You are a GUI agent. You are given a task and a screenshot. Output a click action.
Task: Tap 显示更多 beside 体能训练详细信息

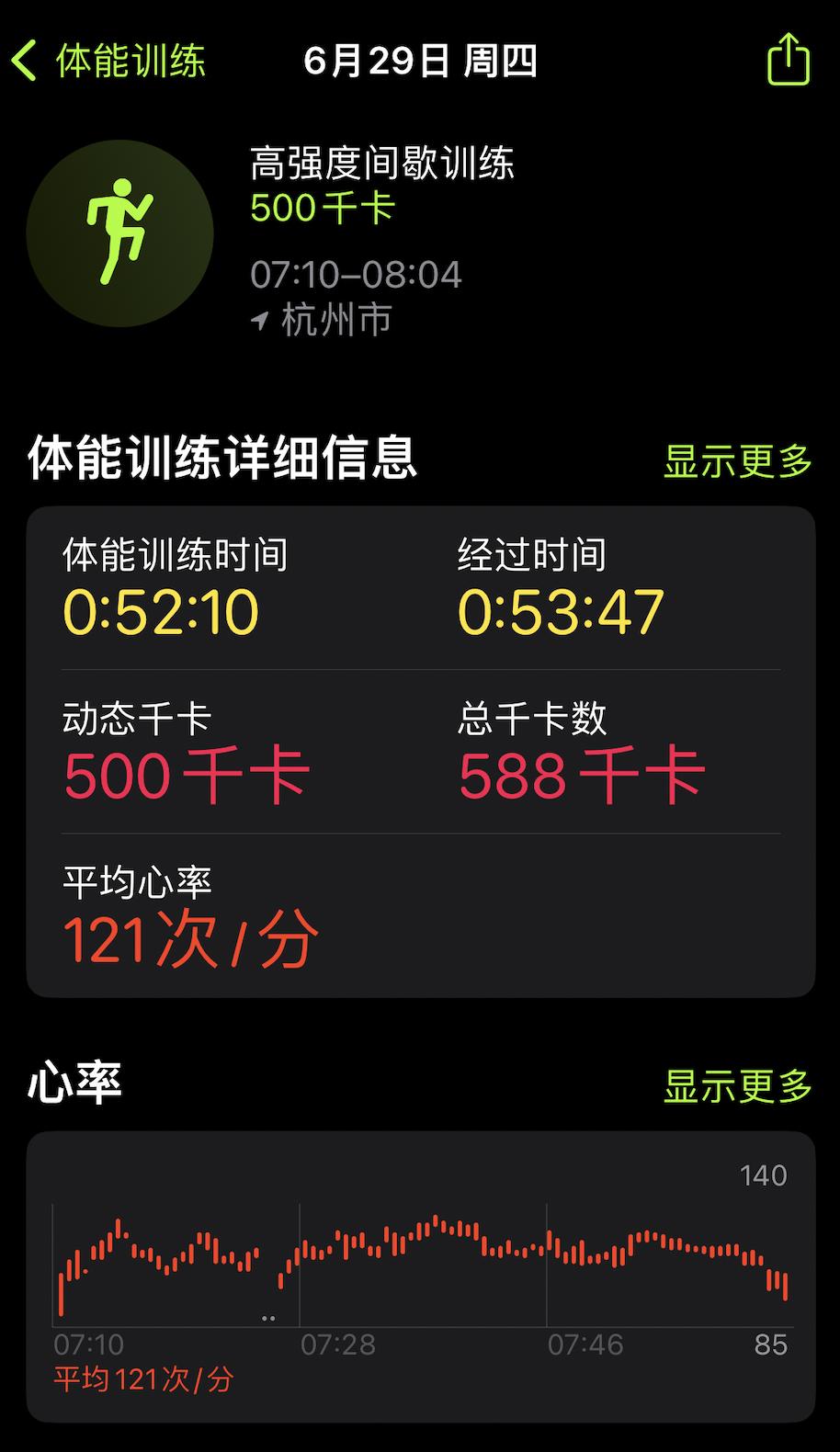click(x=737, y=460)
